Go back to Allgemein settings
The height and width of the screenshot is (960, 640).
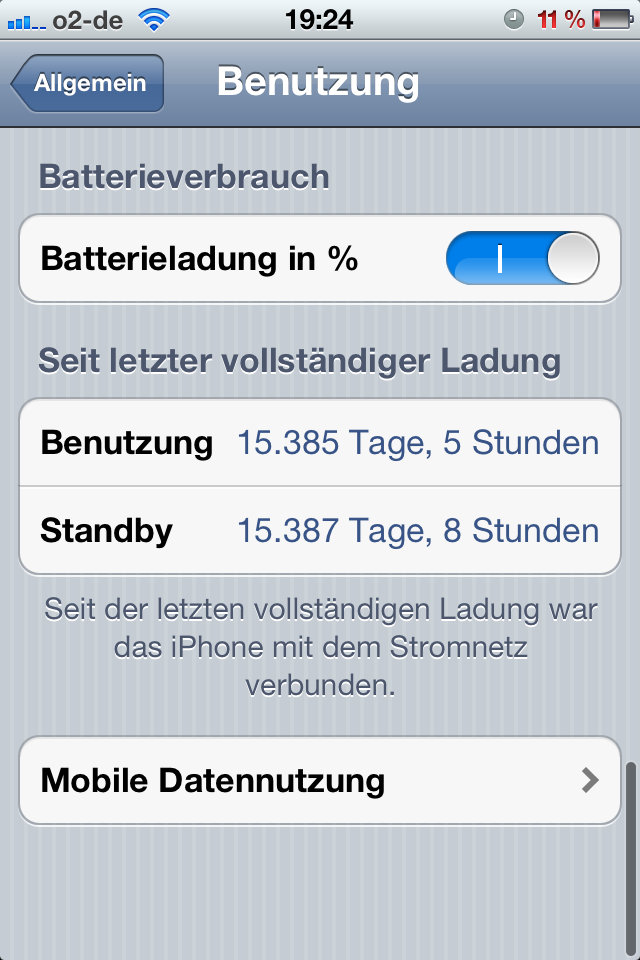[88, 84]
